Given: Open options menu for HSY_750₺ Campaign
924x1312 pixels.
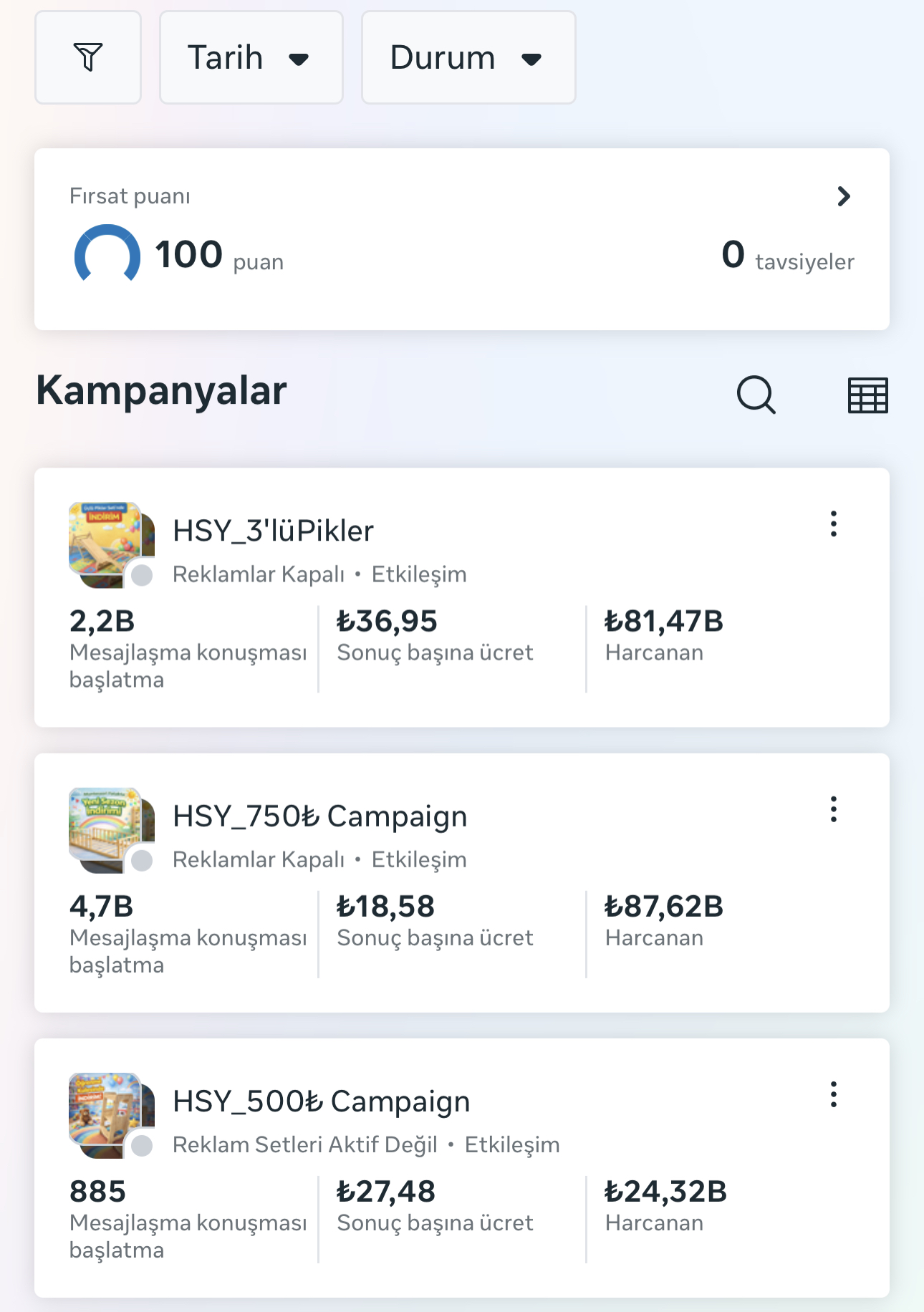Looking at the screenshot, I should coord(834,809).
